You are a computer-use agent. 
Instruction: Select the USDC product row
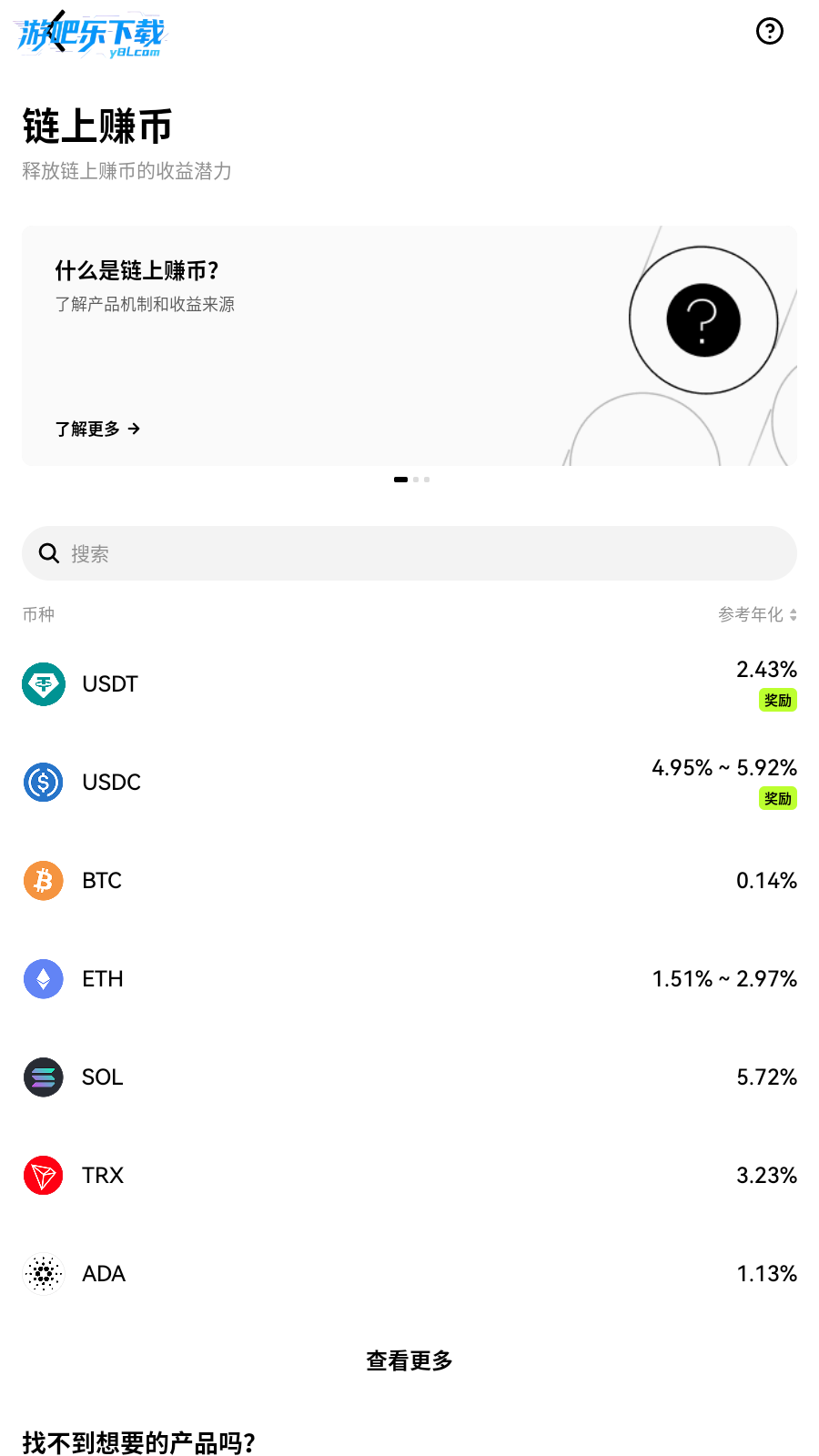pos(409,783)
